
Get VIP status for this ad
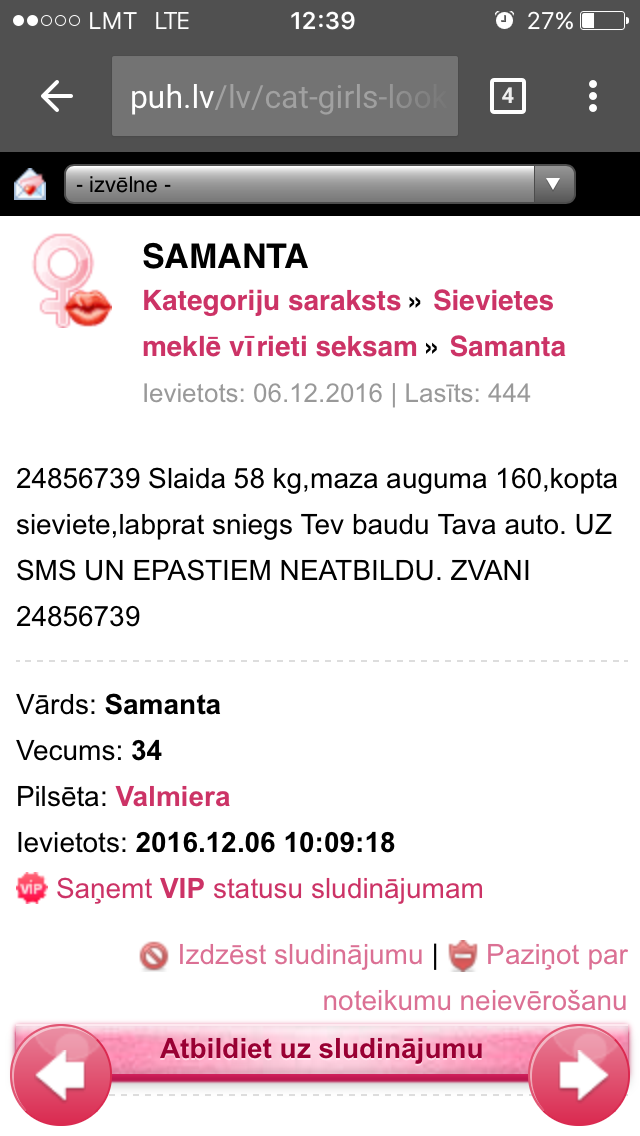[x=268, y=888]
